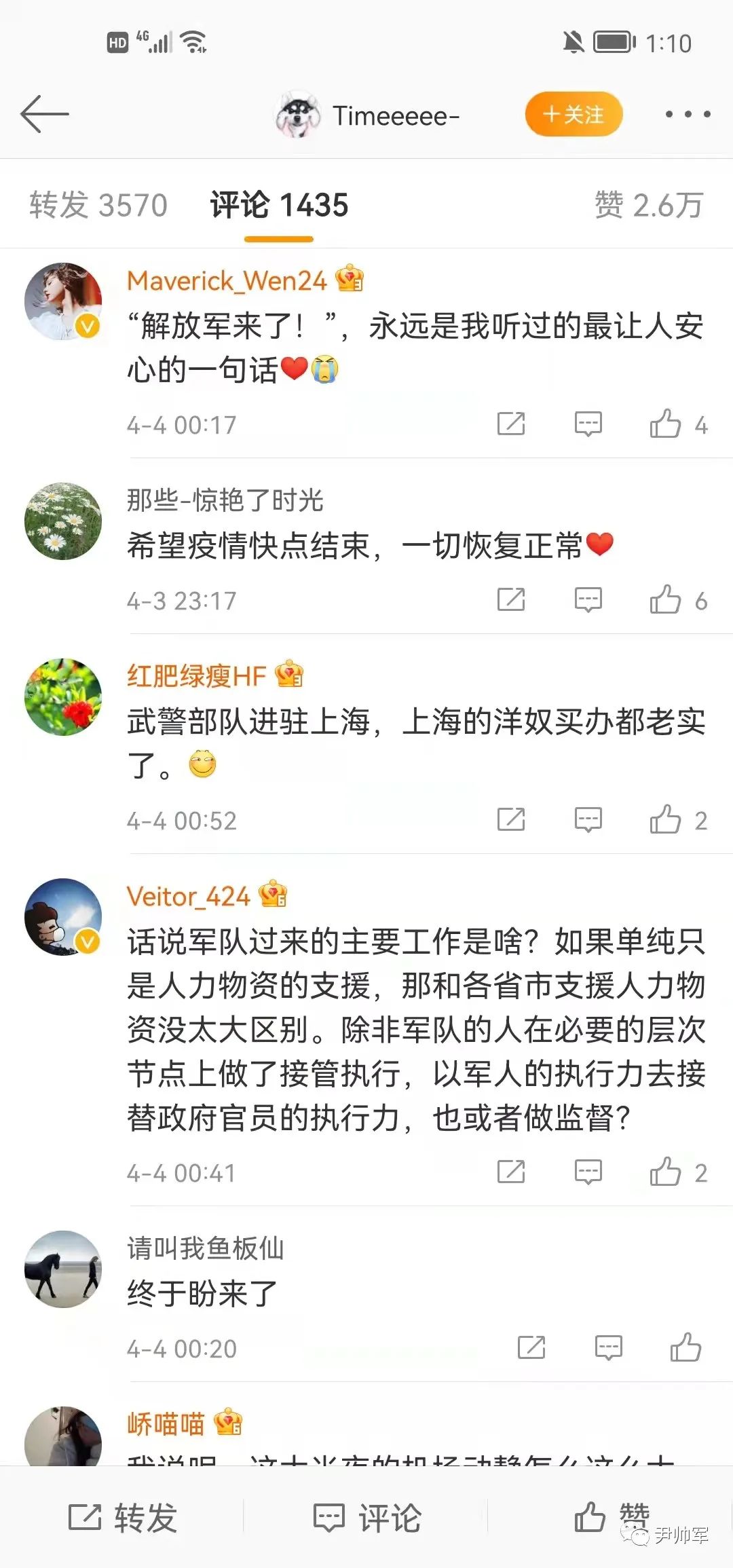Image resolution: width=733 pixels, height=1568 pixels.
Task: Follow Timeeeee- with the +关注 button
Action: [574, 115]
